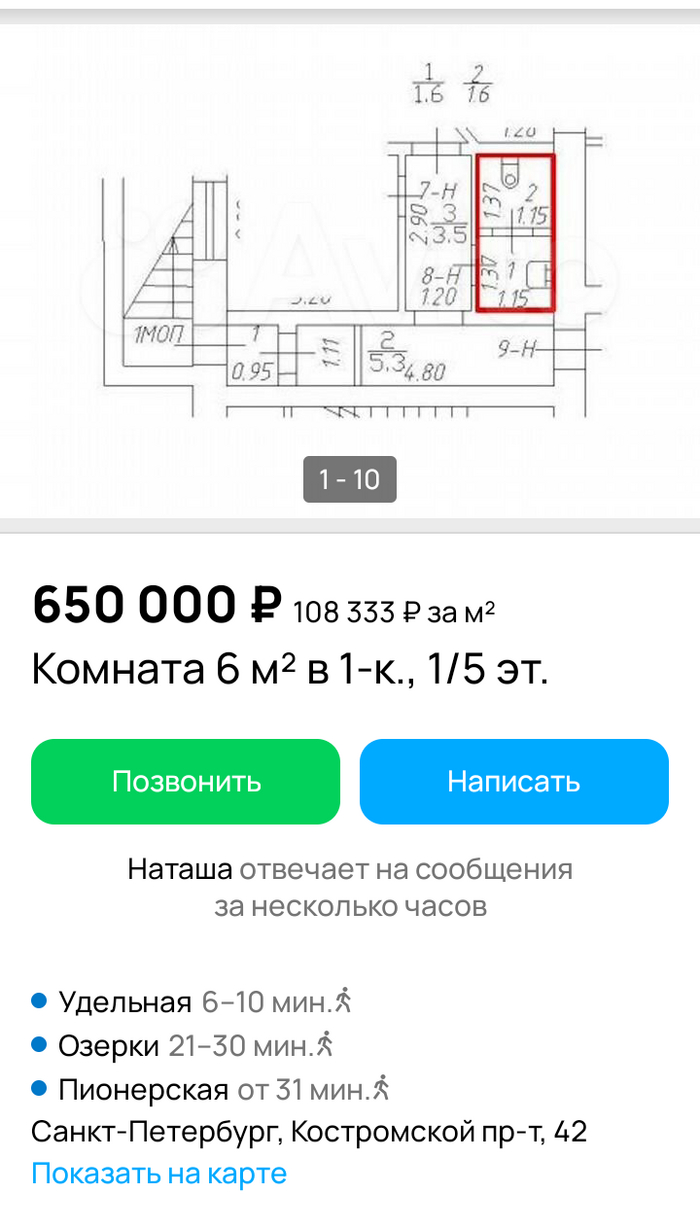700x1228 pixels.
Task: Call the seller with Позвонить
Action: [x=186, y=781]
